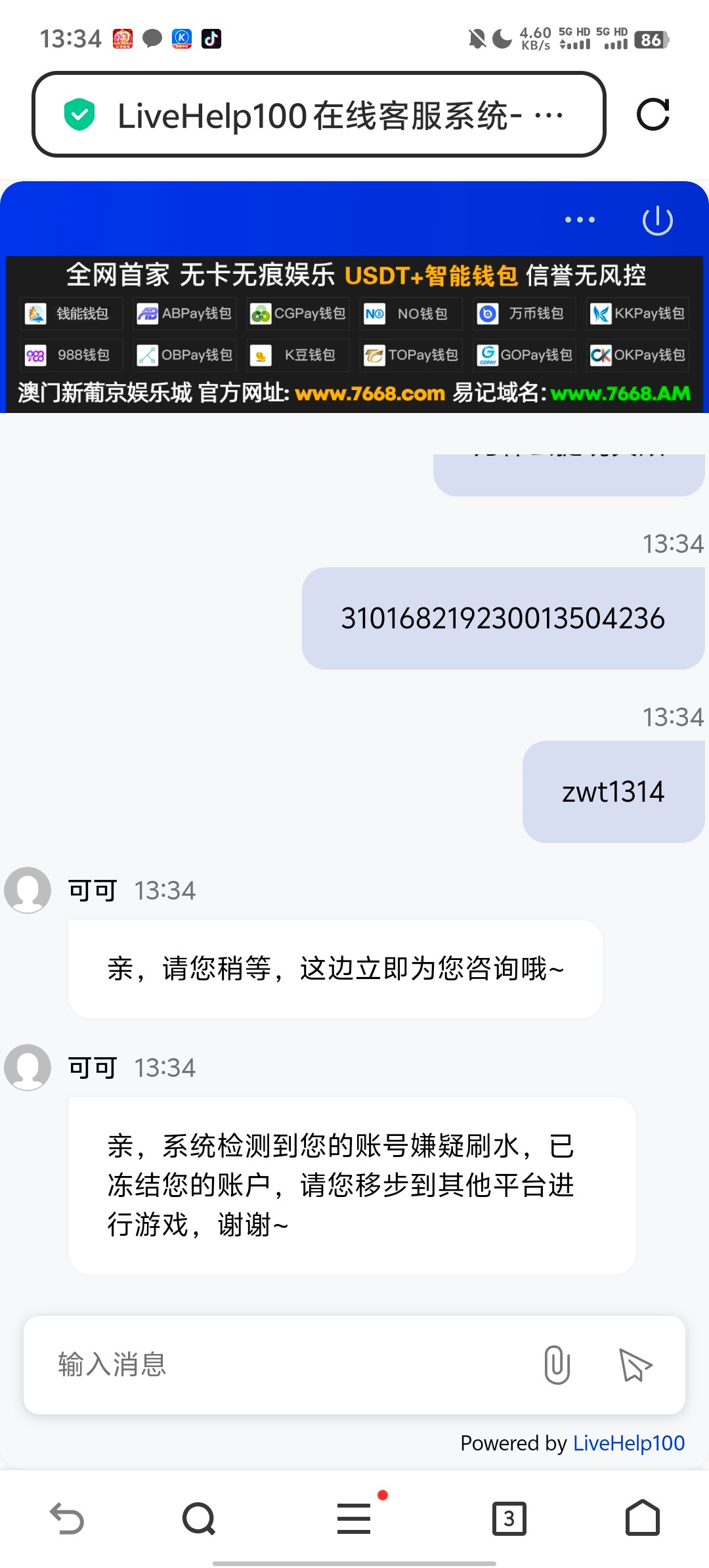View the 3 open browser tabs
The width and height of the screenshot is (709, 1568).
[509, 1519]
